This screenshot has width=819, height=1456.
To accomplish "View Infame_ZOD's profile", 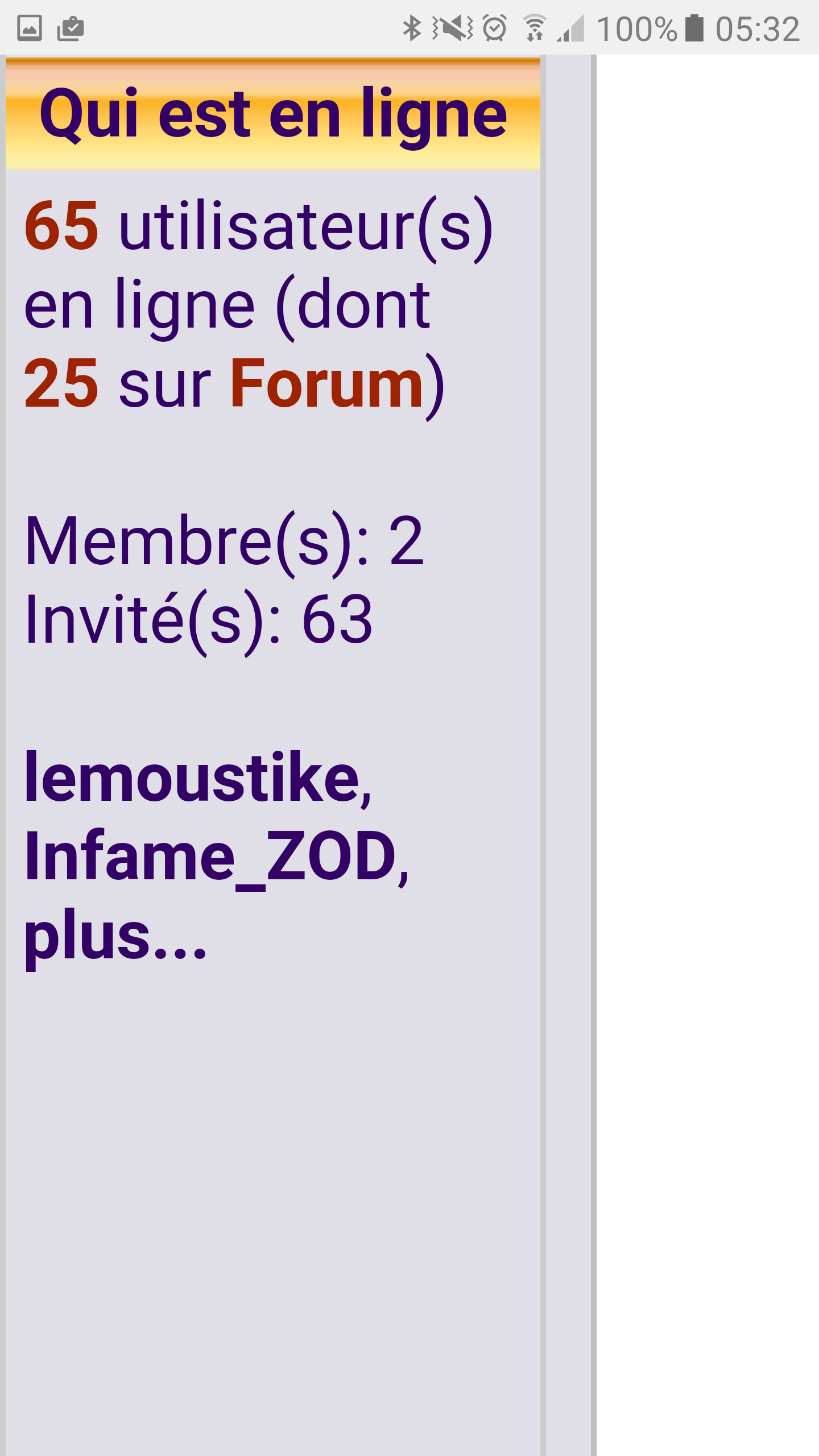I will point(210,857).
